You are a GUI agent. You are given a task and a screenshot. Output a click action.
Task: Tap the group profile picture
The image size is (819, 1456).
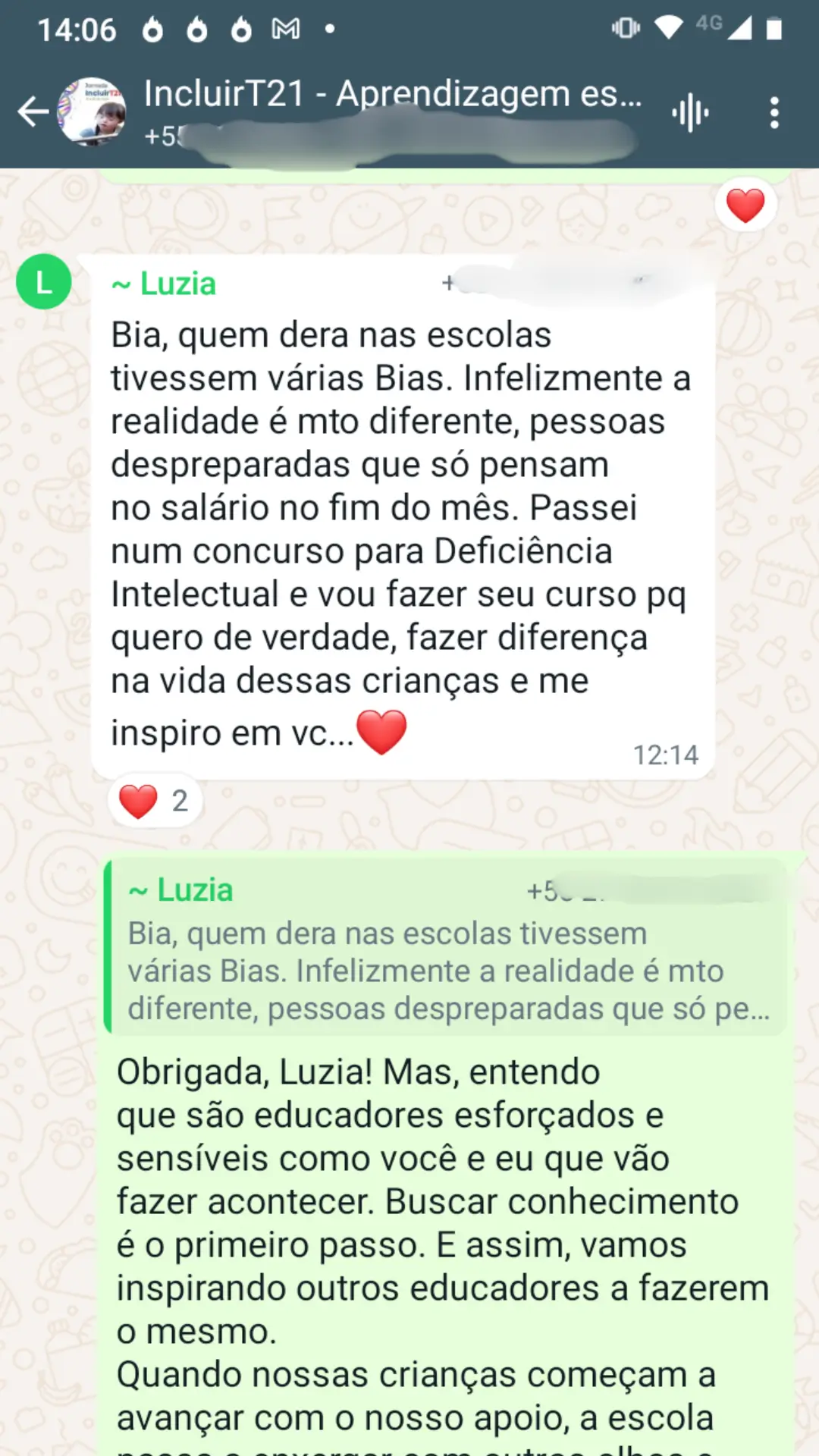[93, 112]
